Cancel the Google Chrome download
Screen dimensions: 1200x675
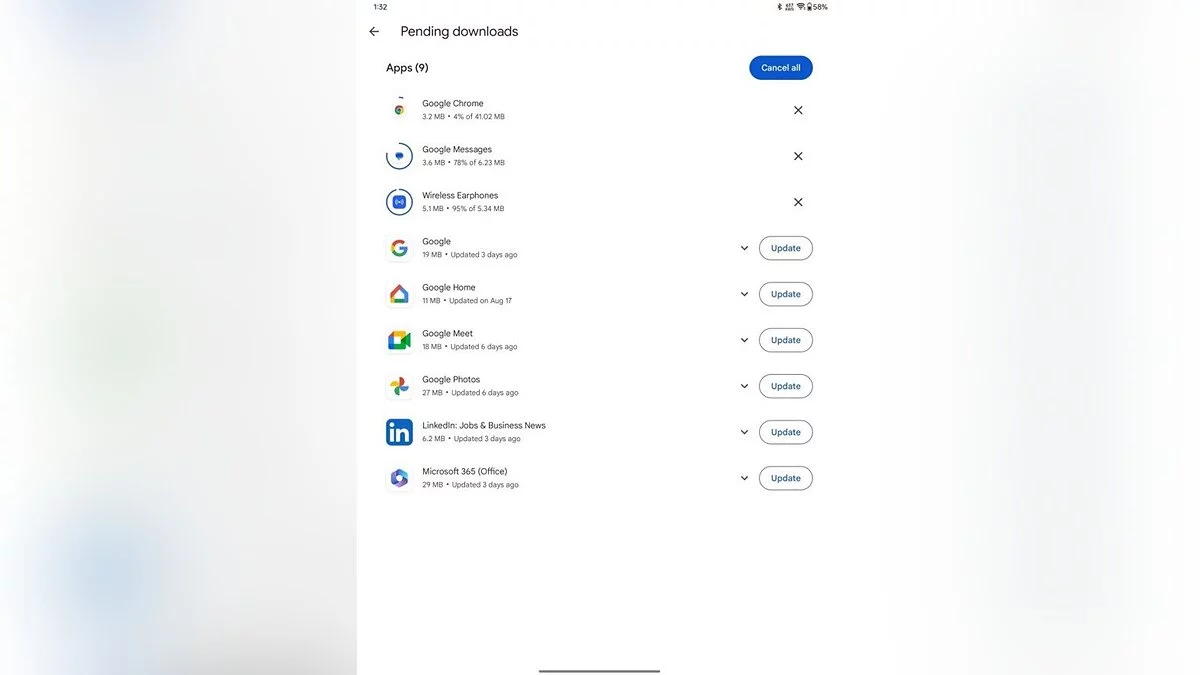tap(798, 110)
